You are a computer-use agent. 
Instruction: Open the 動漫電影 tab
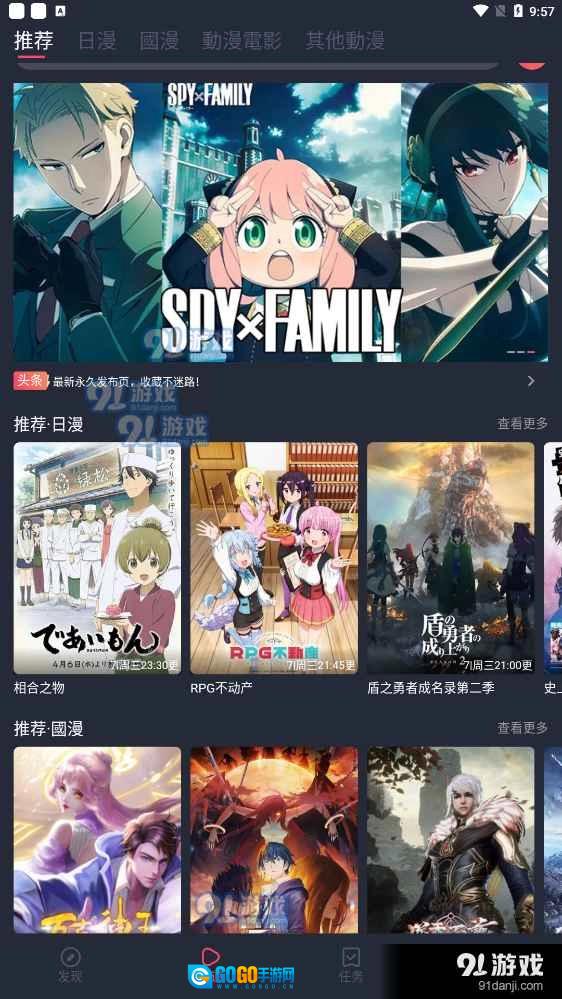pos(241,40)
